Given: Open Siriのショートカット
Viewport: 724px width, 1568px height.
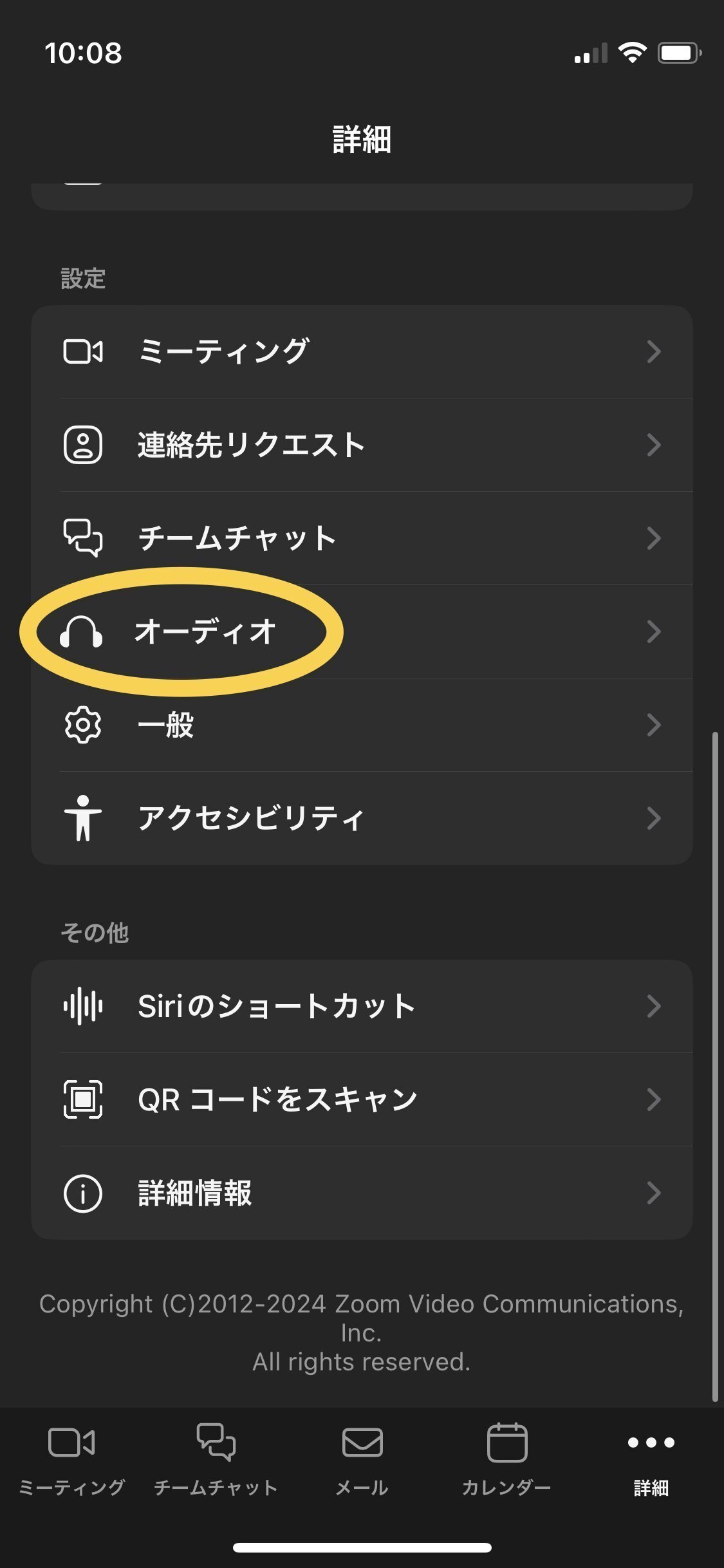Looking at the screenshot, I should click(x=362, y=1006).
